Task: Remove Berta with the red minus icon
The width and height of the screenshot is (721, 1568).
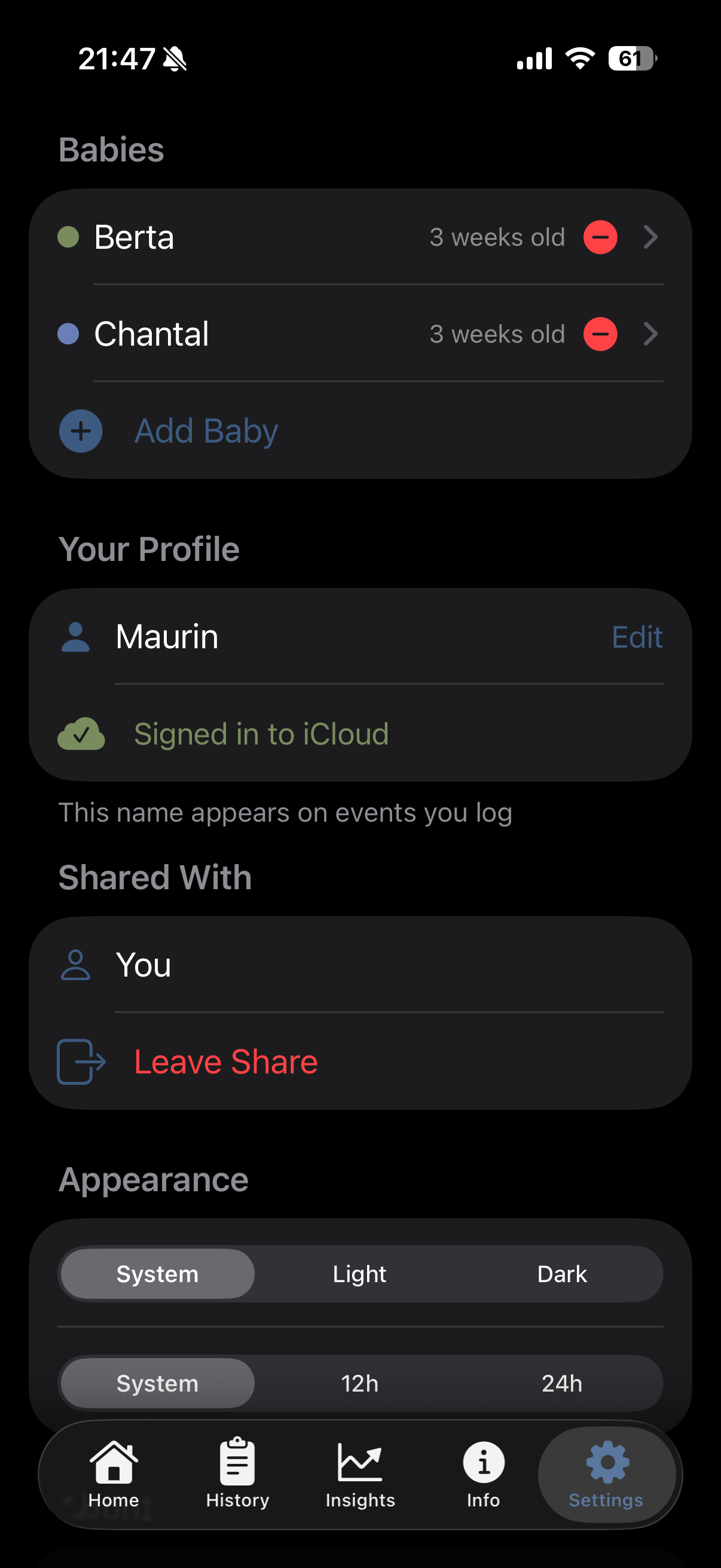Action: pos(600,237)
